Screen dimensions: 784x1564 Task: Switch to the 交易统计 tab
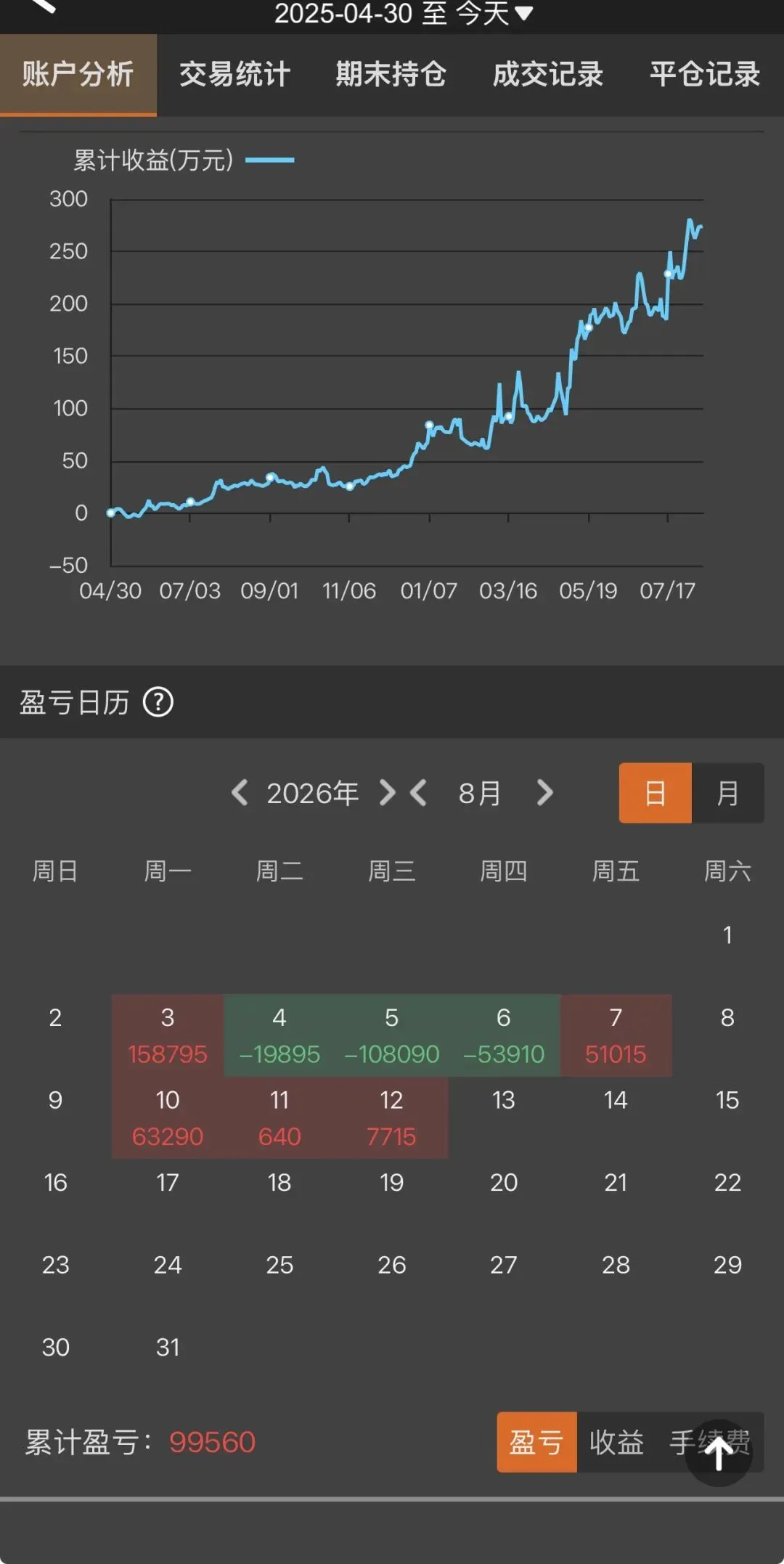pos(234,75)
